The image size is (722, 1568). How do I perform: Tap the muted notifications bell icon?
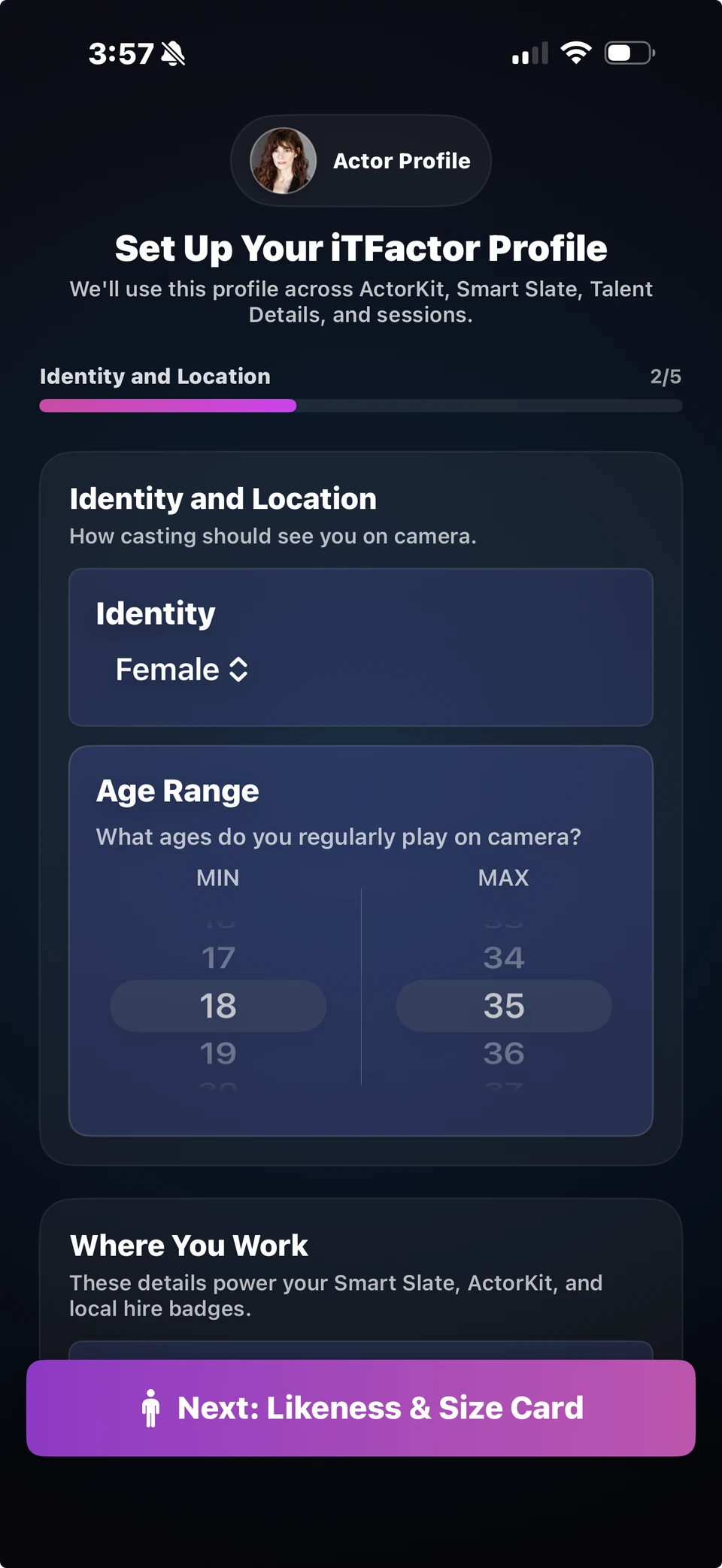(171, 53)
